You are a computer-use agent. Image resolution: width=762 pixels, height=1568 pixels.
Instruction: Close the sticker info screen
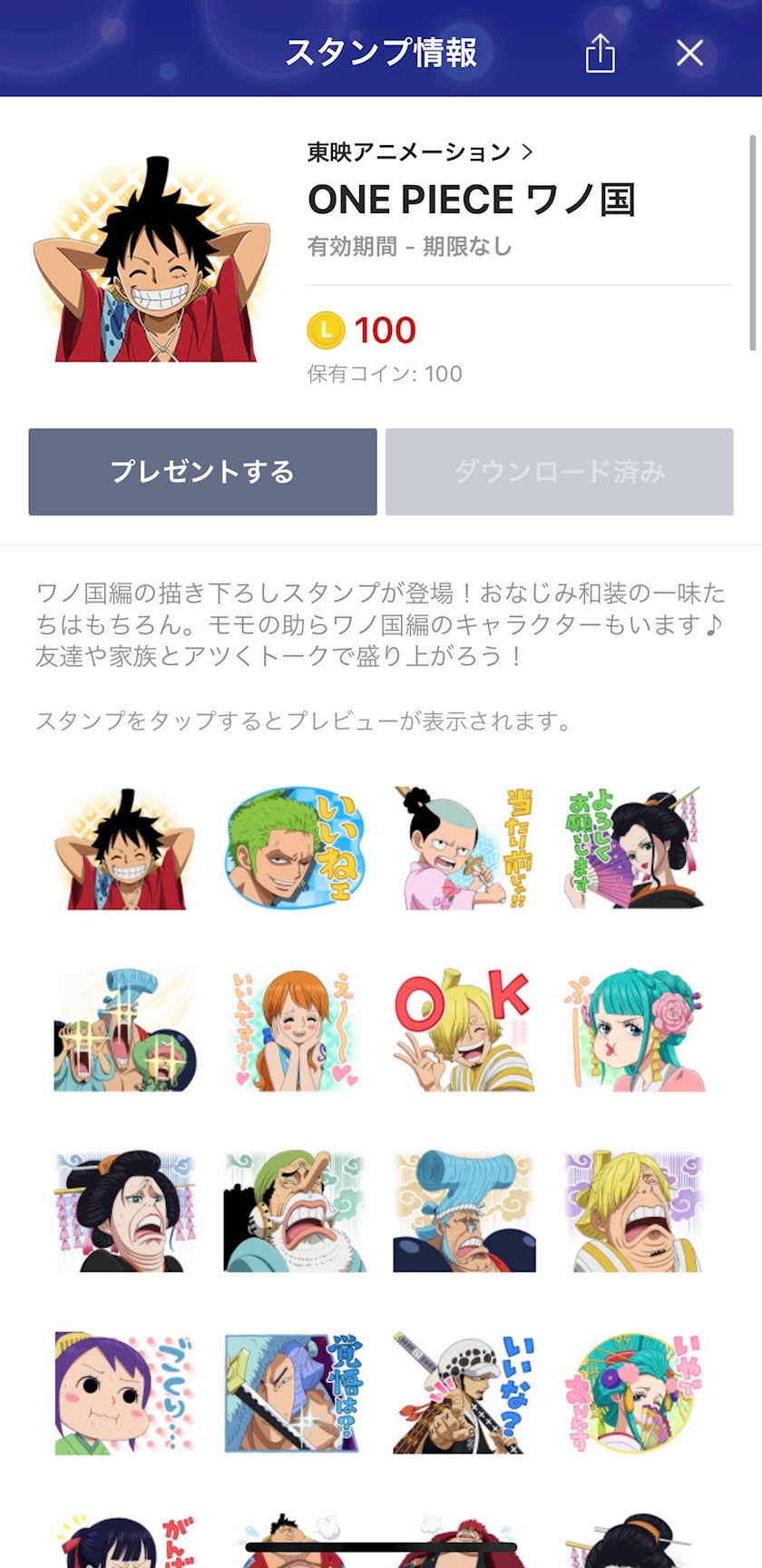(689, 53)
